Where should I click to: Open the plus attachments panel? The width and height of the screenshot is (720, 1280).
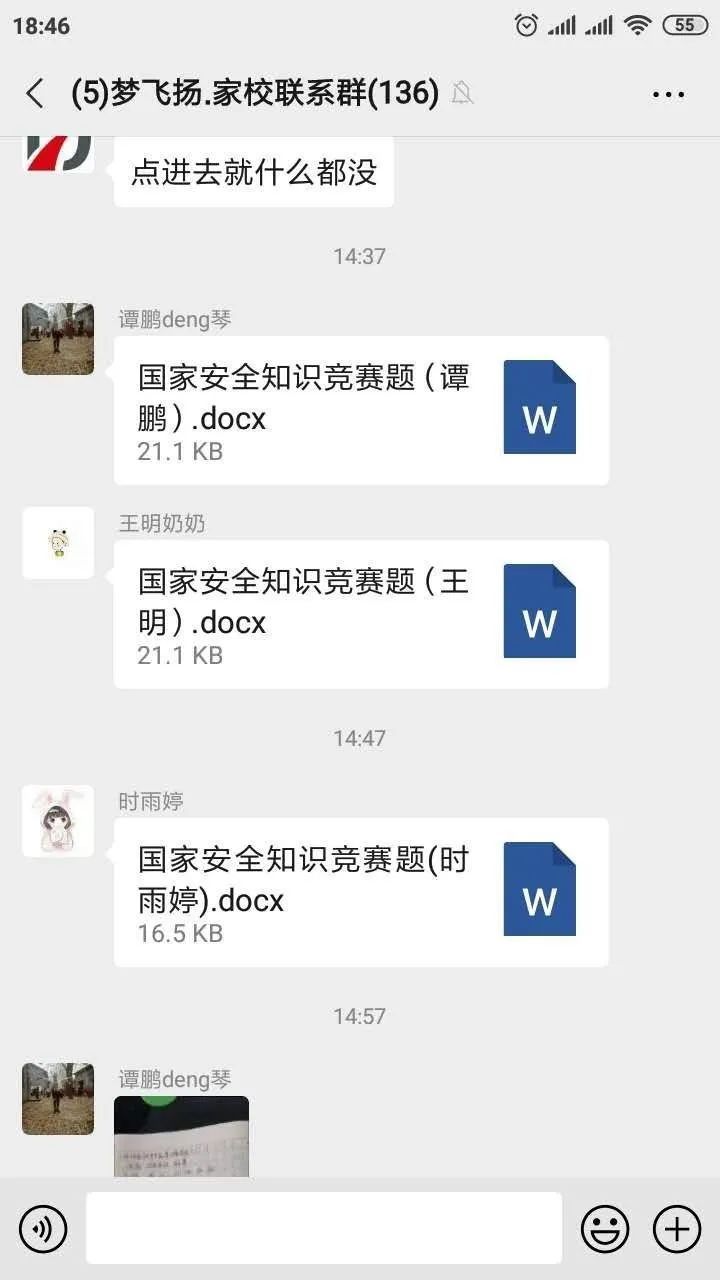[677, 1229]
